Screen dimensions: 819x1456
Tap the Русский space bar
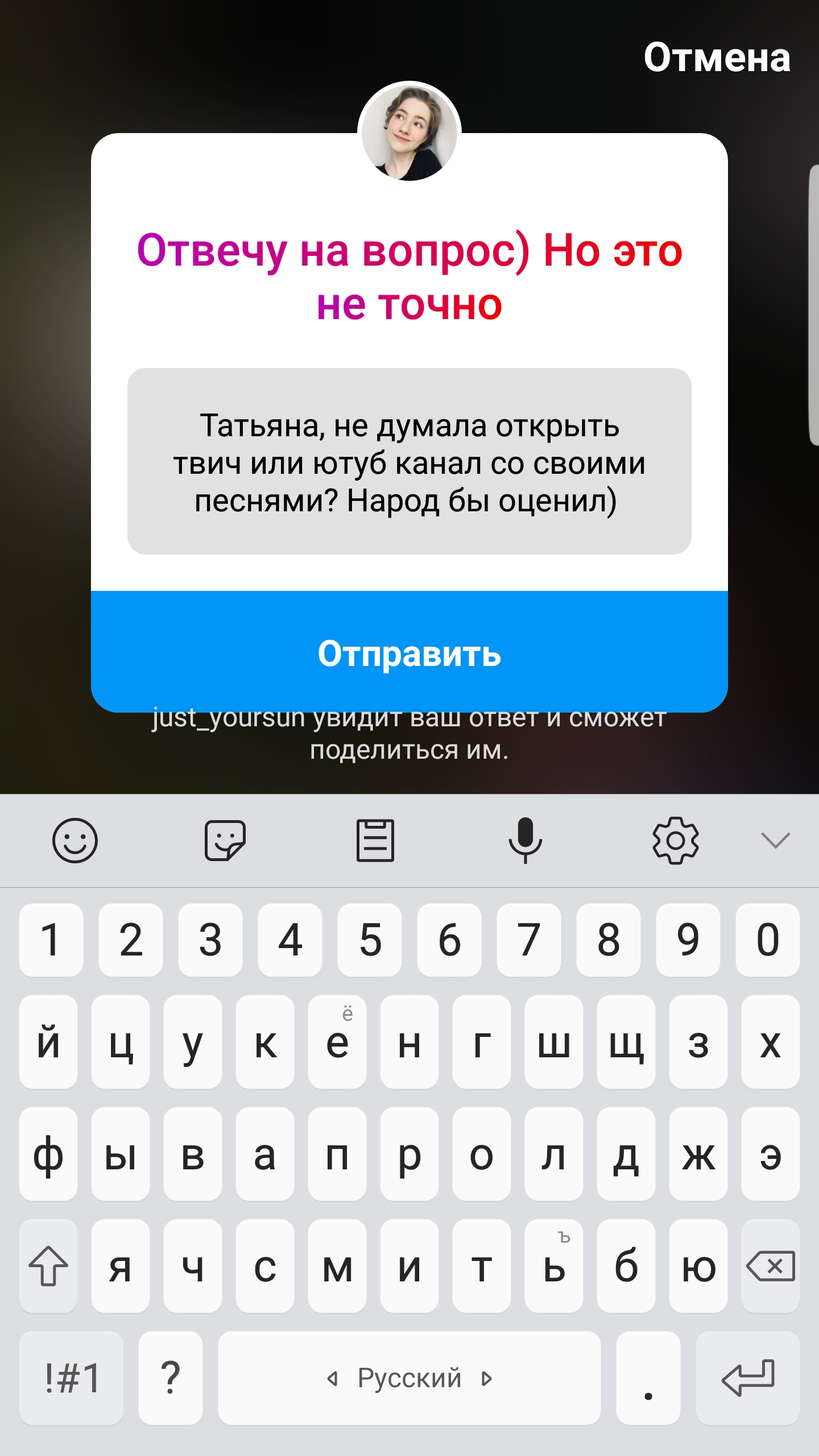pos(409,1378)
